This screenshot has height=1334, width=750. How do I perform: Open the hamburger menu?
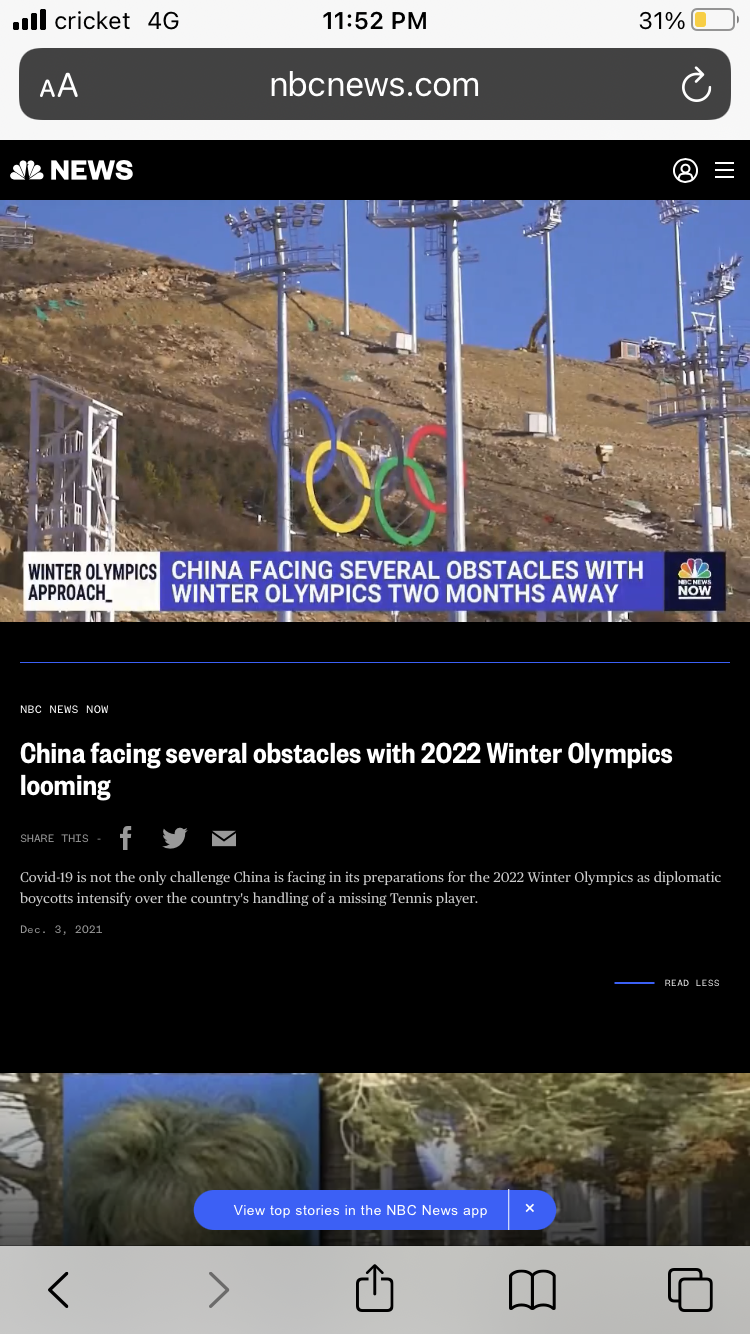[725, 171]
